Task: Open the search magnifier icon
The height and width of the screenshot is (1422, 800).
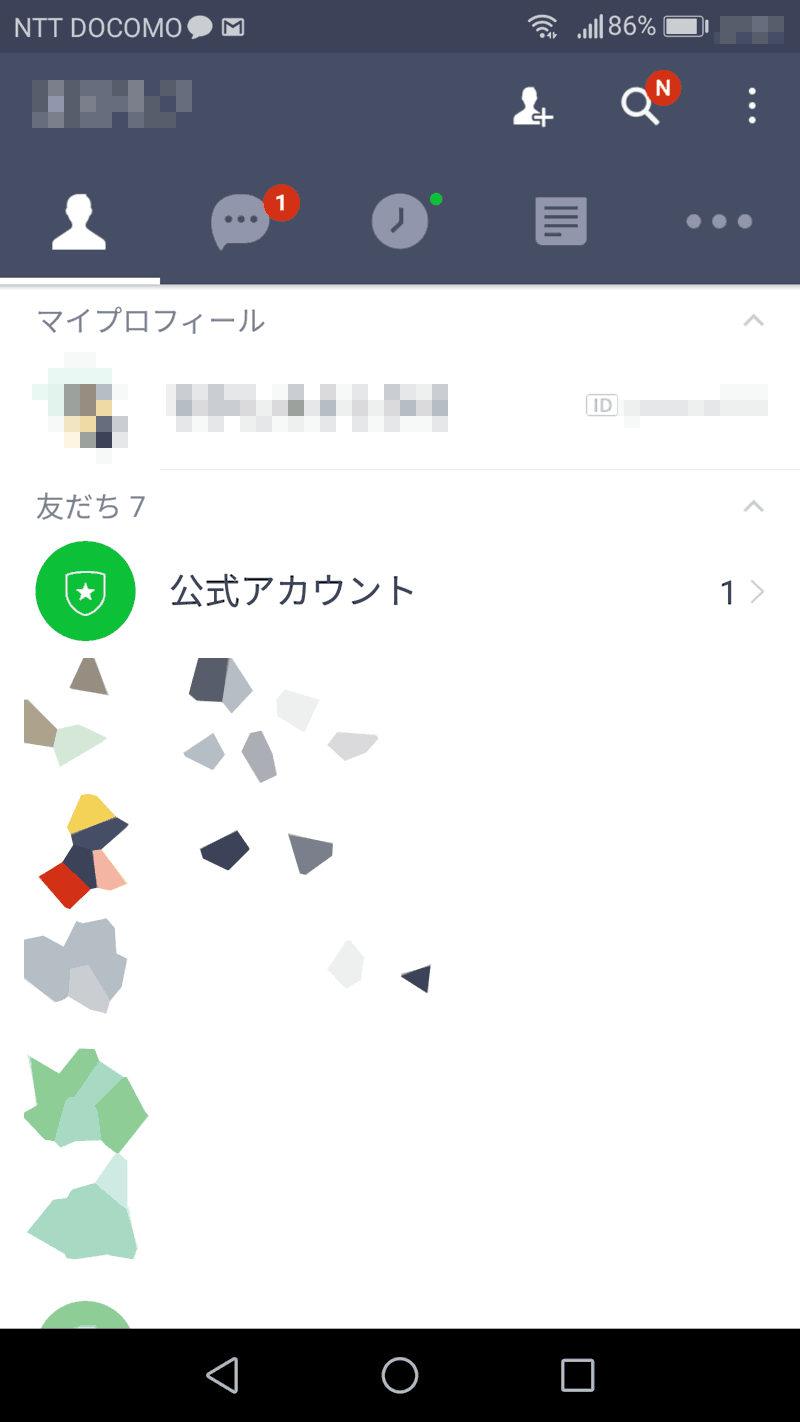Action: (x=640, y=105)
